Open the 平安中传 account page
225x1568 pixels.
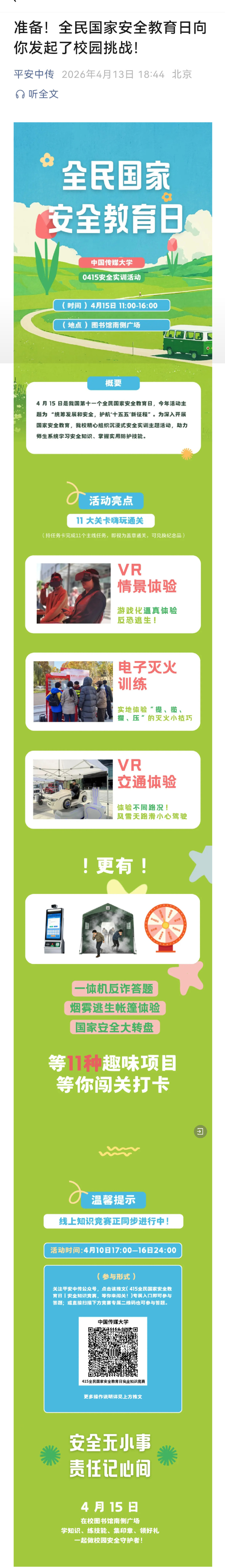tap(34, 74)
